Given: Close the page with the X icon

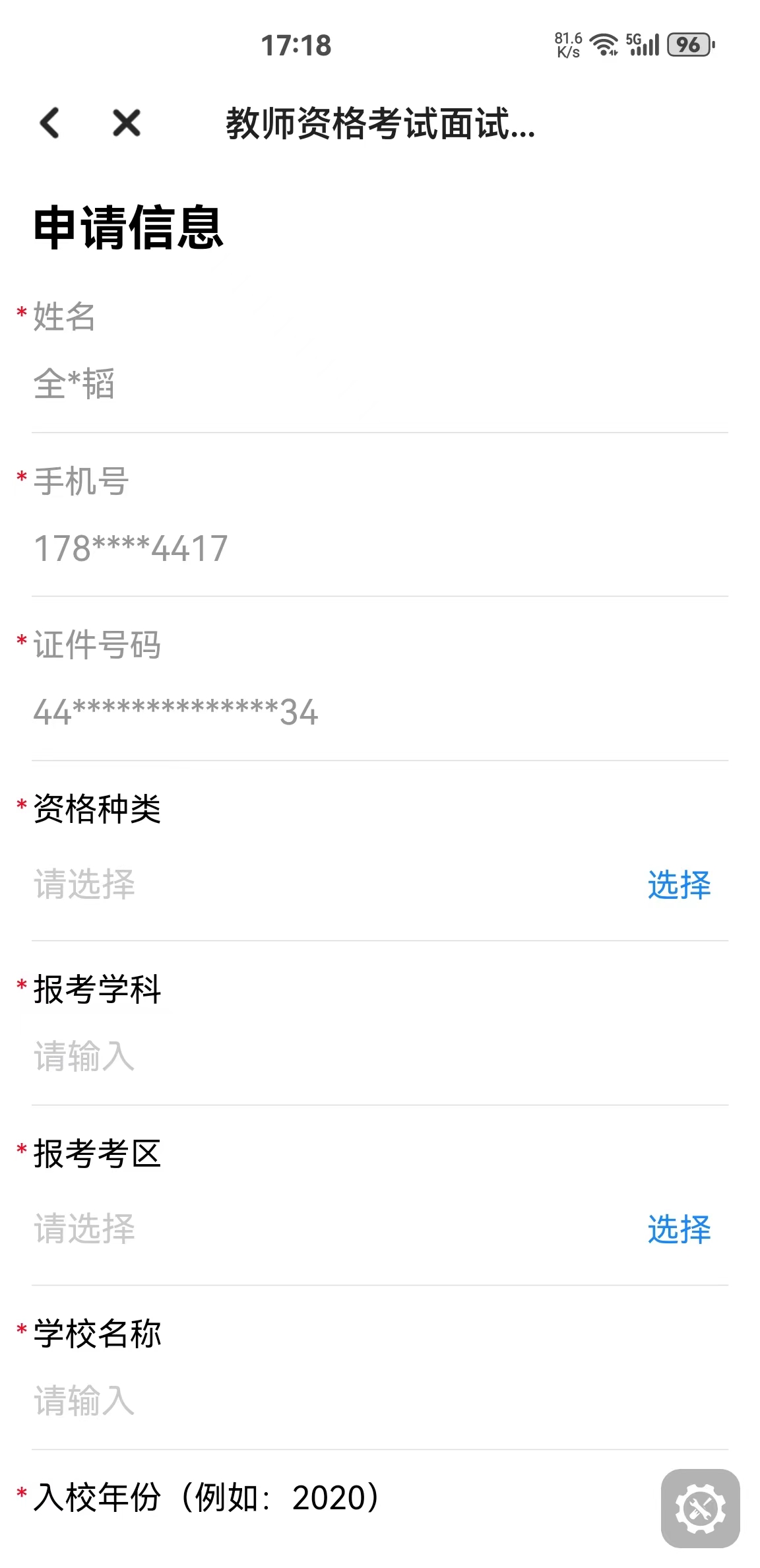Looking at the screenshot, I should point(126,123).
